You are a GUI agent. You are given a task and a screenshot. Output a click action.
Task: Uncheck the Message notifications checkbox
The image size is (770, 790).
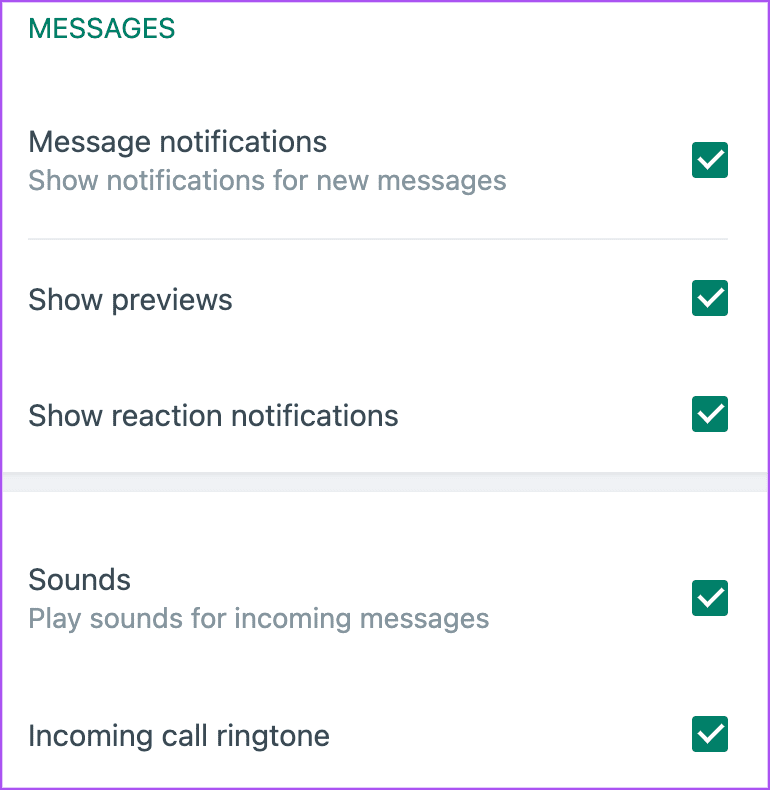pyautogui.click(x=709, y=160)
